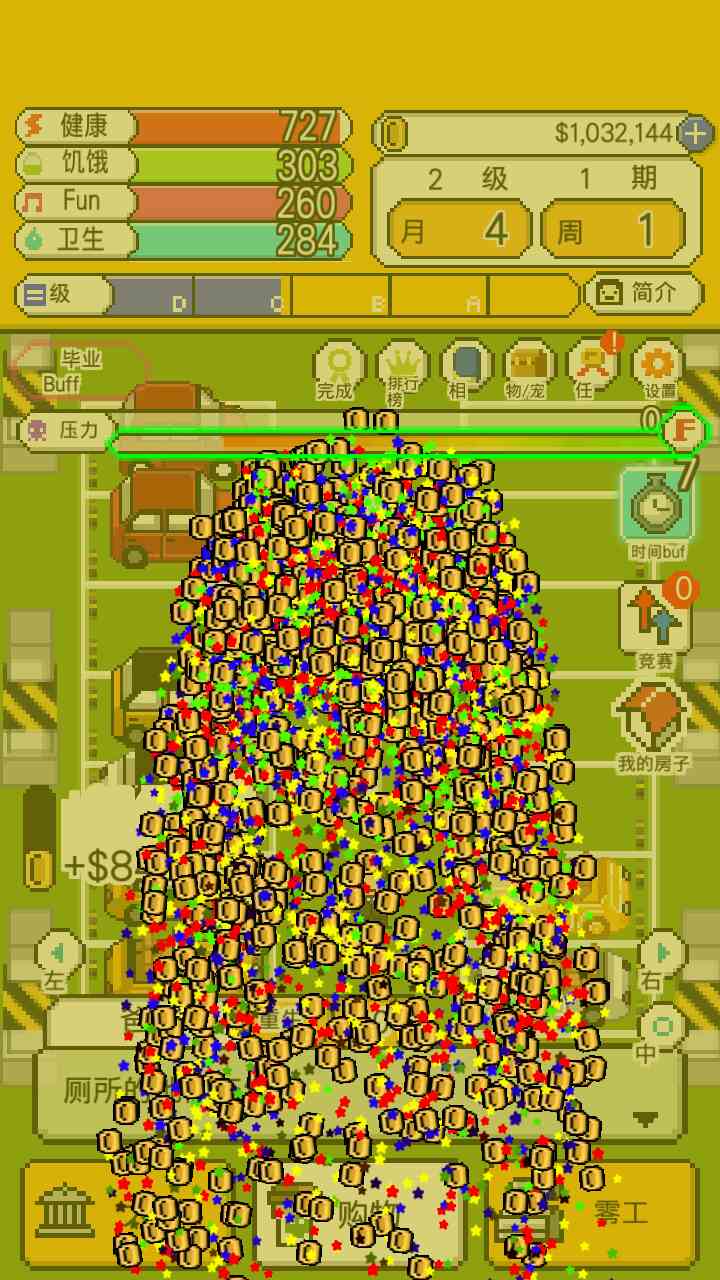Open the 任 quests icon with alert

(591, 368)
